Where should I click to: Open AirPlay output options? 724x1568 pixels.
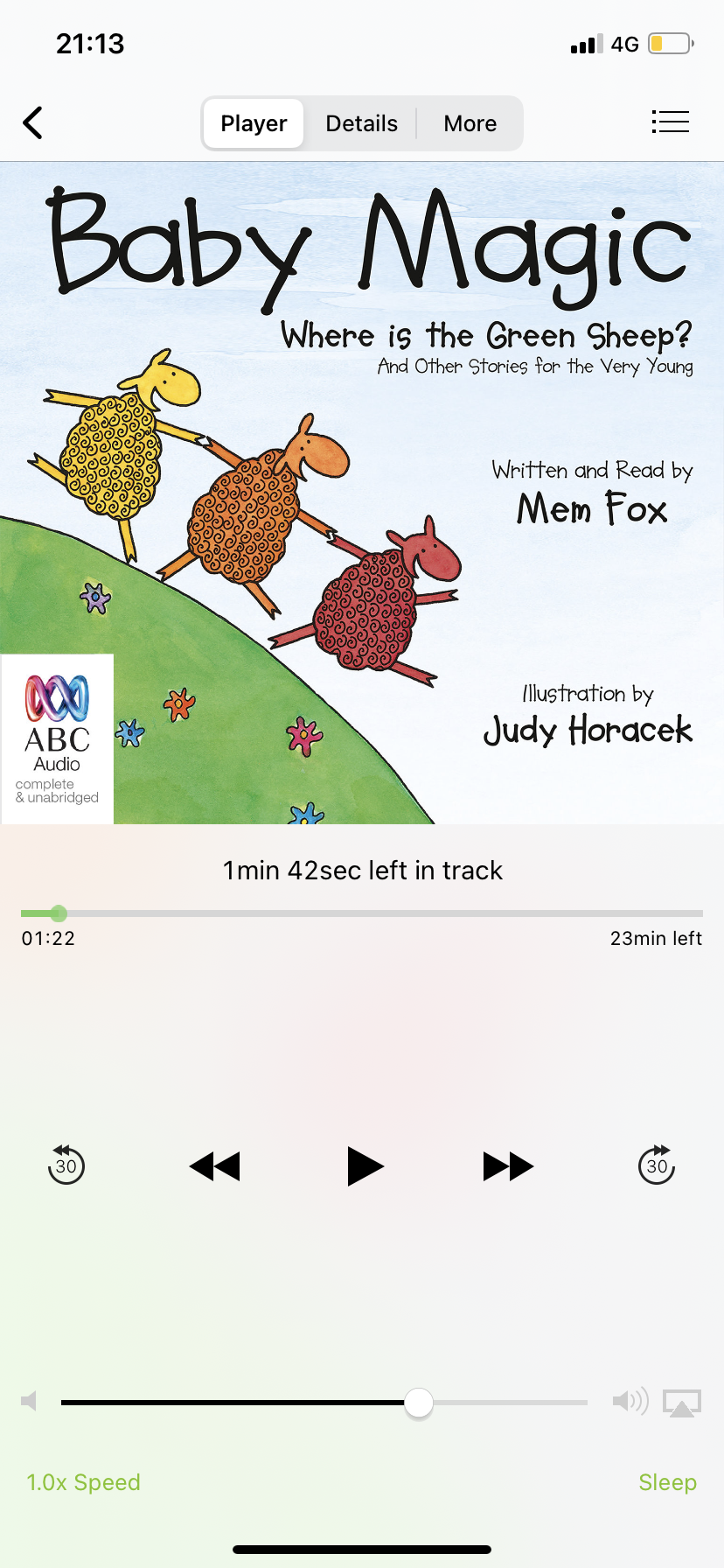[682, 1403]
